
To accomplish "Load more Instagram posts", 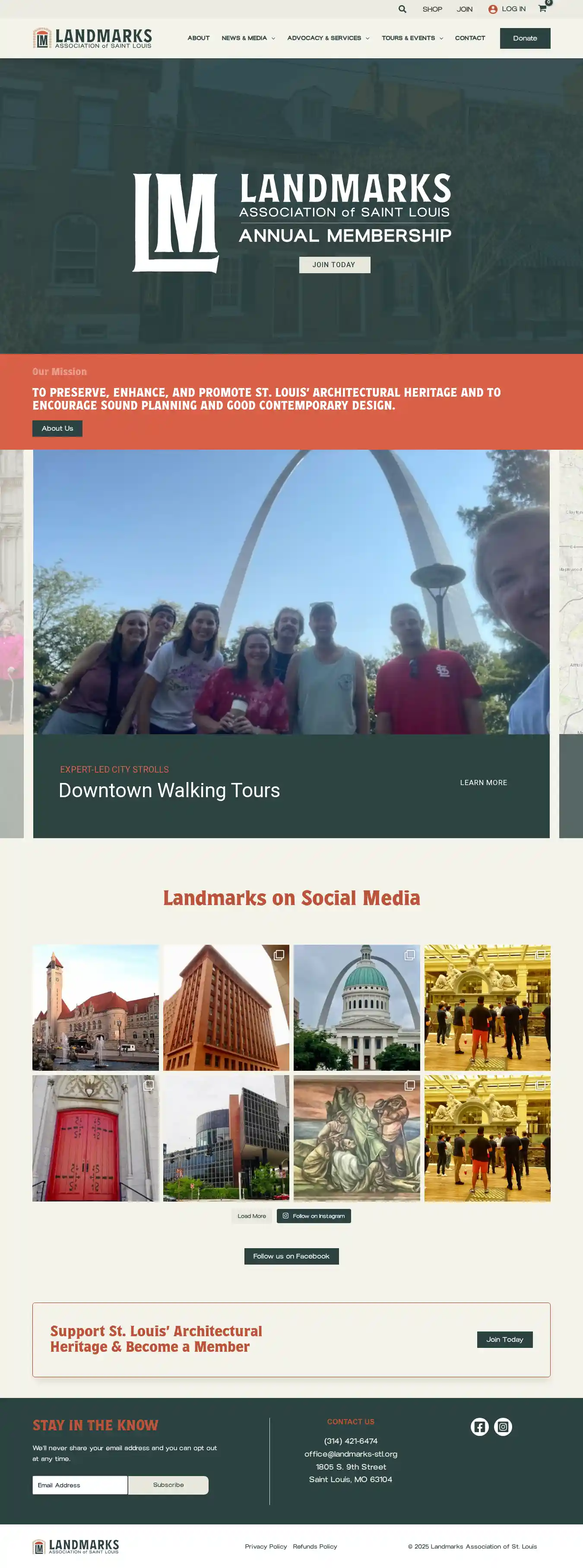I will tap(252, 1216).
